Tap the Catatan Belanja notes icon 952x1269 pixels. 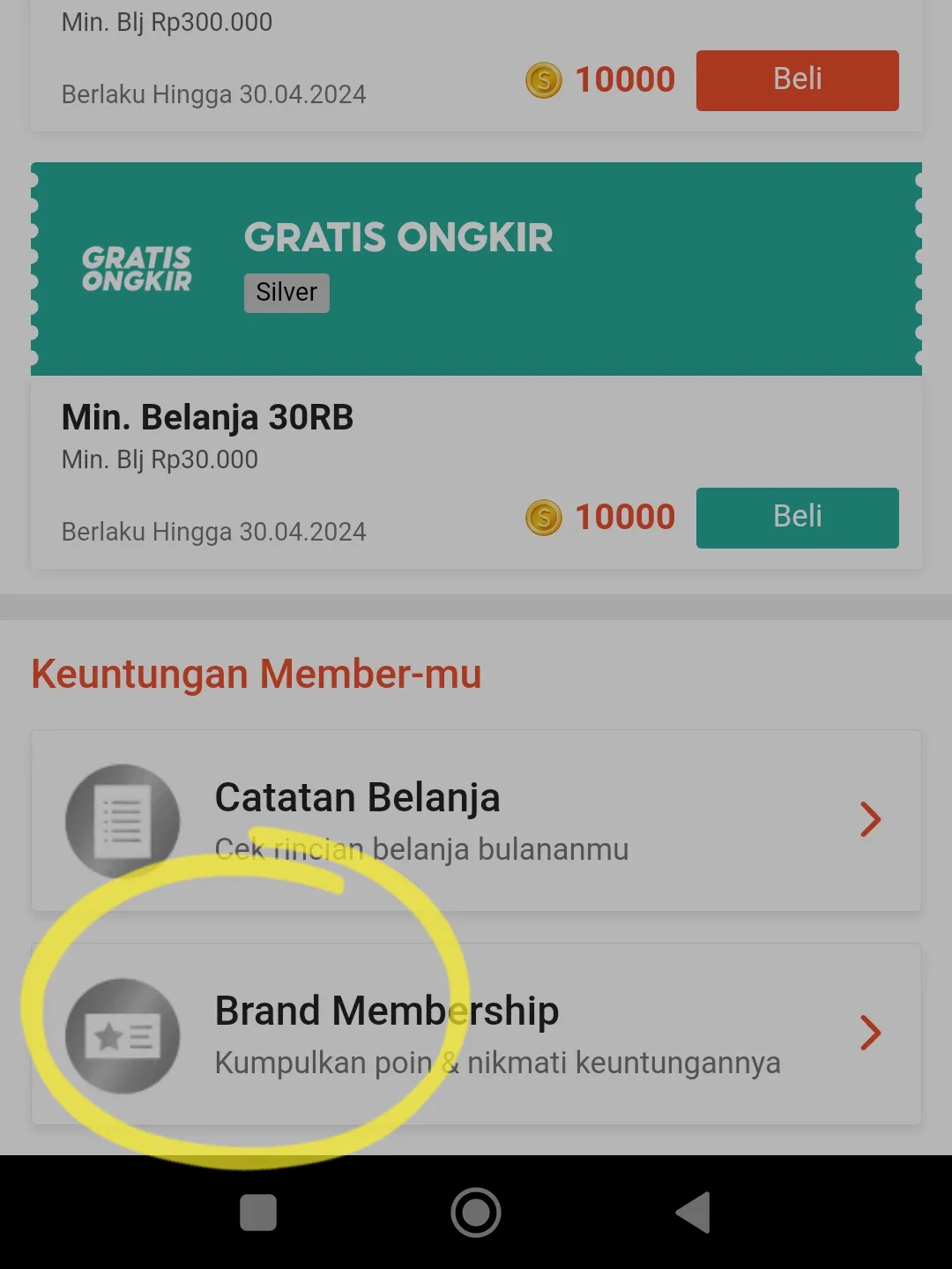point(123,820)
